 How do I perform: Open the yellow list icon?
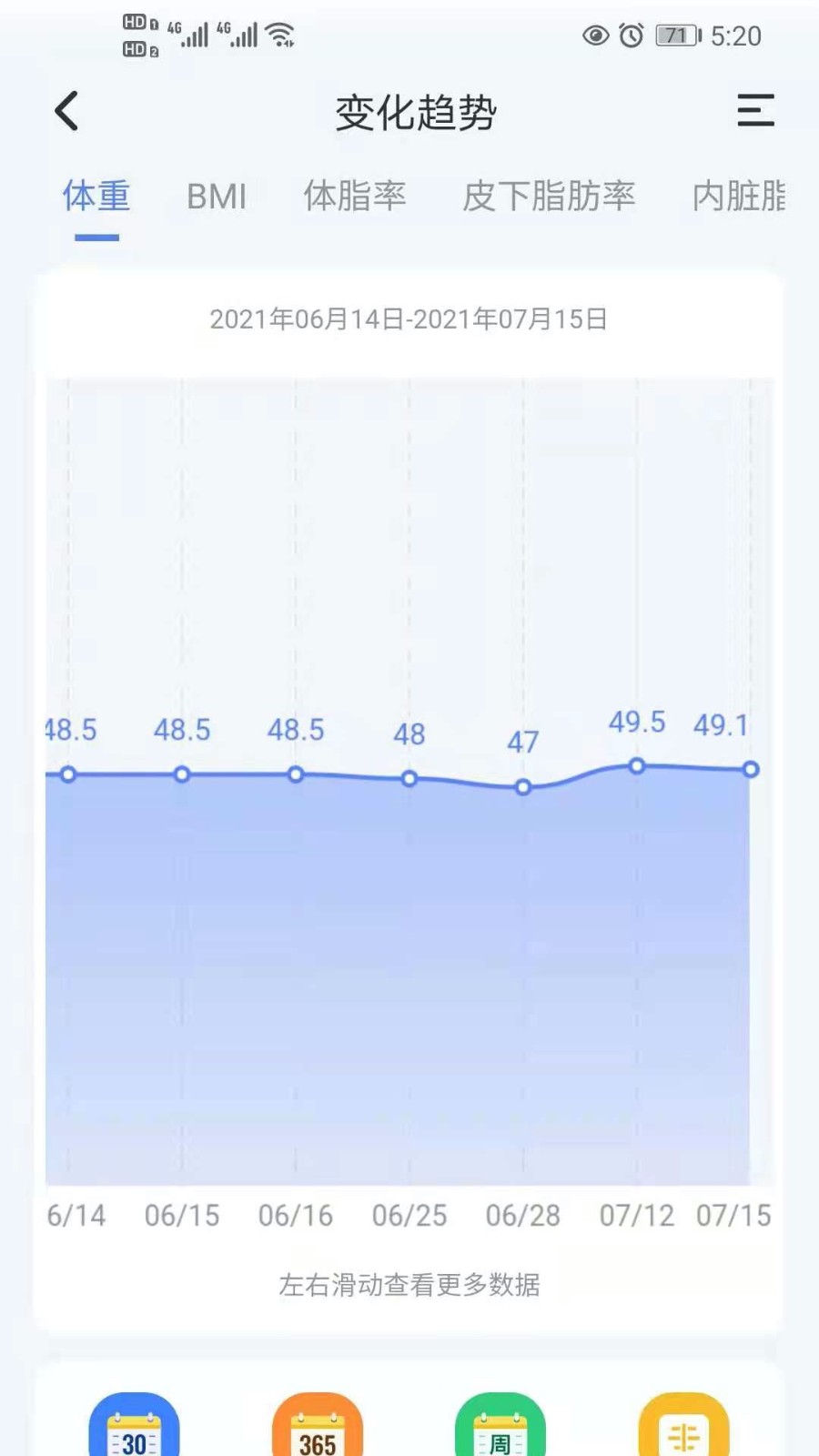pos(684,1425)
